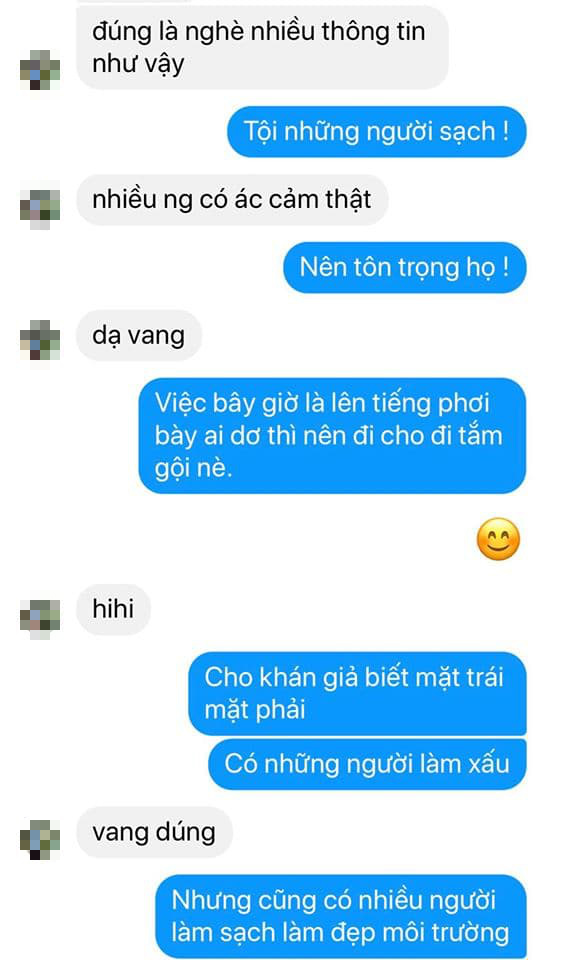Tap the avatar next to "dạ vang"
The image size is (562, 960).
coord(40,340)
